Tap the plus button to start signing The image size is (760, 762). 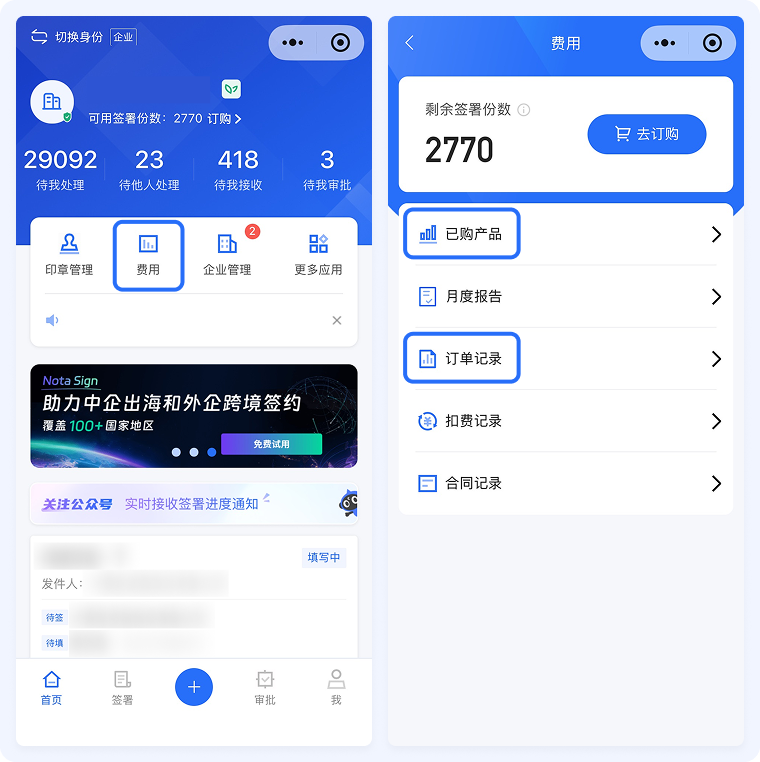[194, 687]
